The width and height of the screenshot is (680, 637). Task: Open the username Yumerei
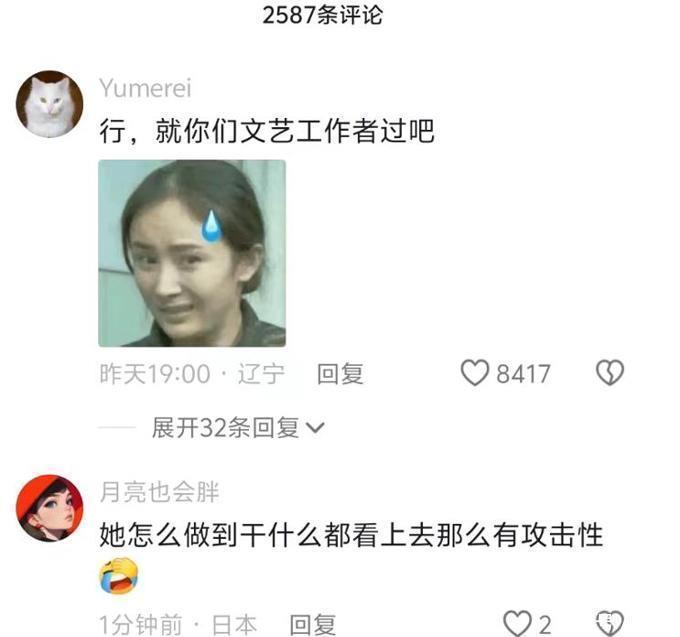[145, 88]
